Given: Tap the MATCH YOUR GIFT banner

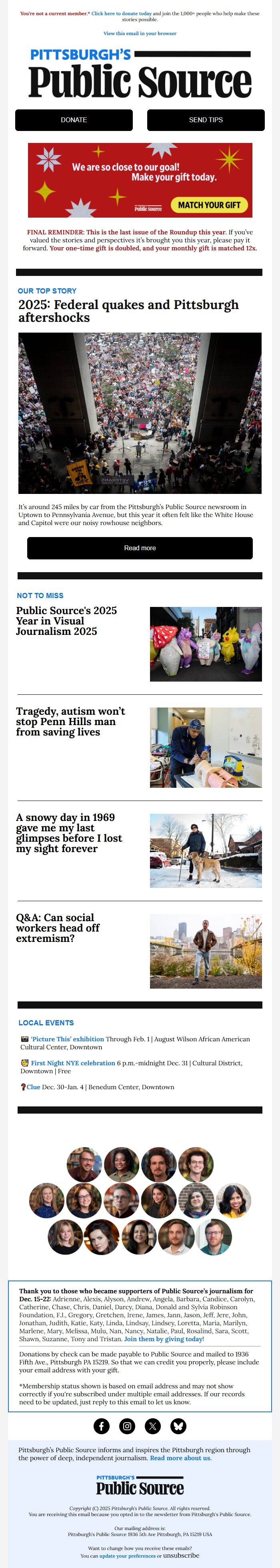Looking at the screenshot, I should pos(209,205).
